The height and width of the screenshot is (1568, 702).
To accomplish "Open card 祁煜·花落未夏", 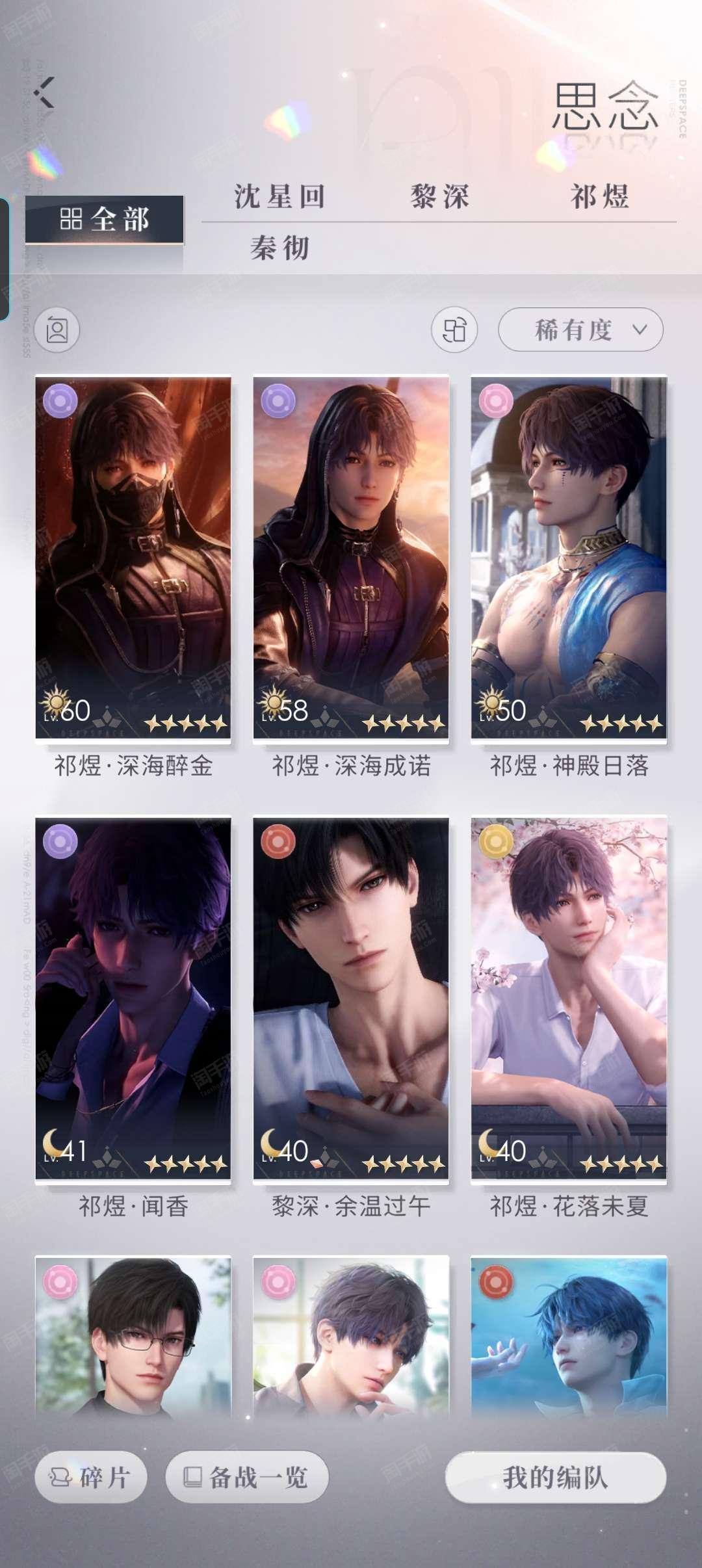I will 569,999.
